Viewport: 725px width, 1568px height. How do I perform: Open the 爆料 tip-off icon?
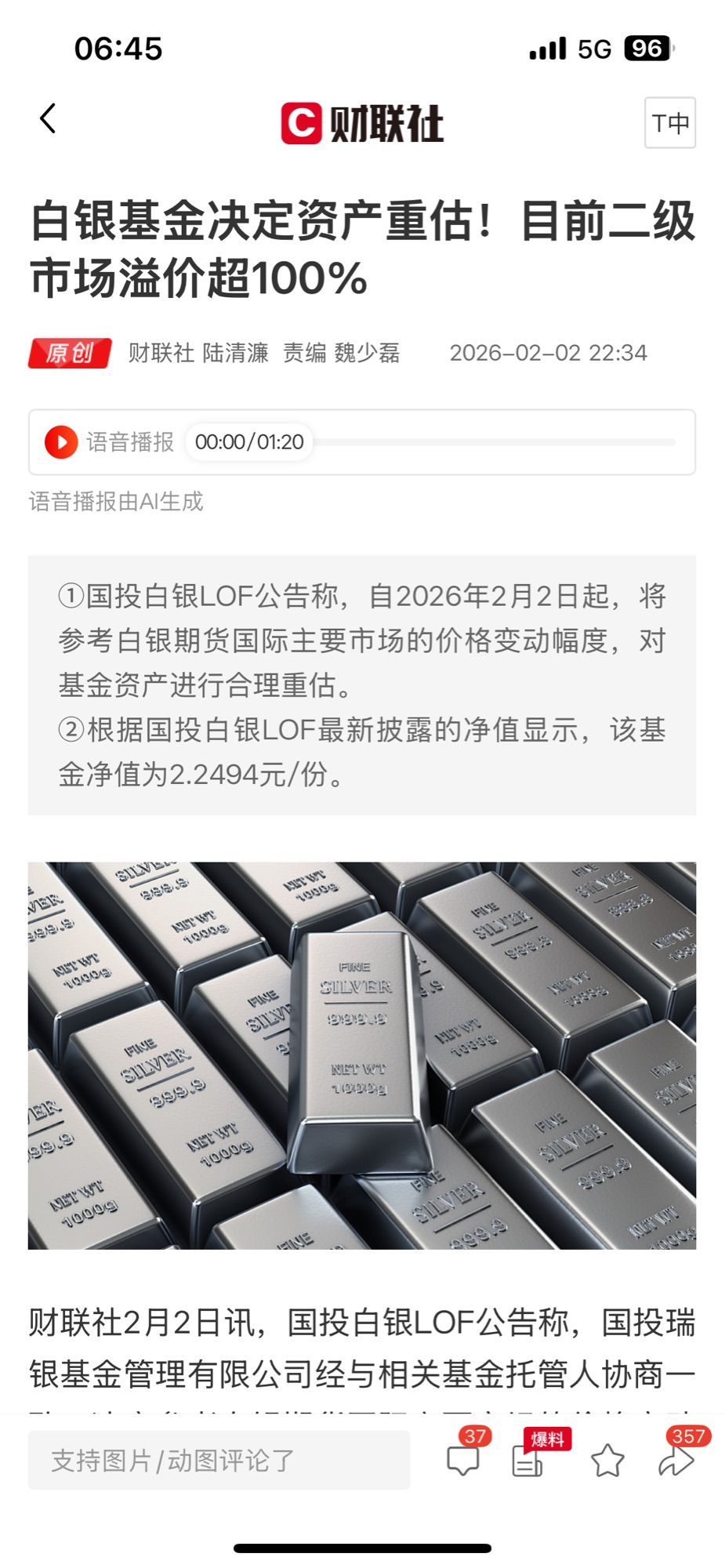point(528,1460)
